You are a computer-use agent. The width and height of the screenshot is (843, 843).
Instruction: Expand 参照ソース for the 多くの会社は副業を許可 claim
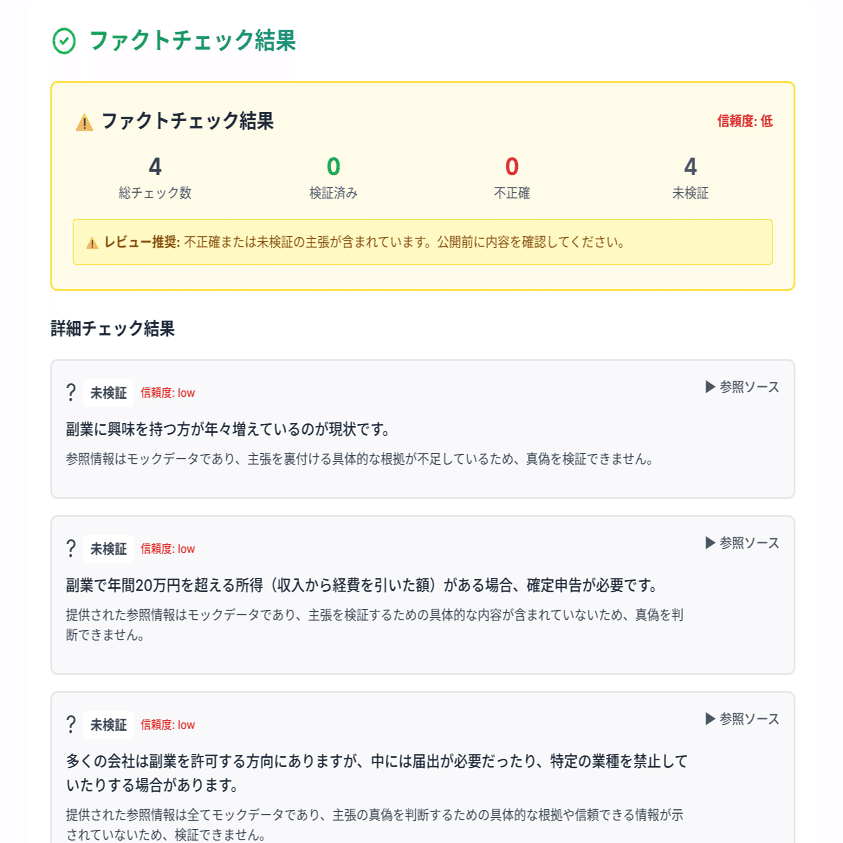tap(742, 719)
